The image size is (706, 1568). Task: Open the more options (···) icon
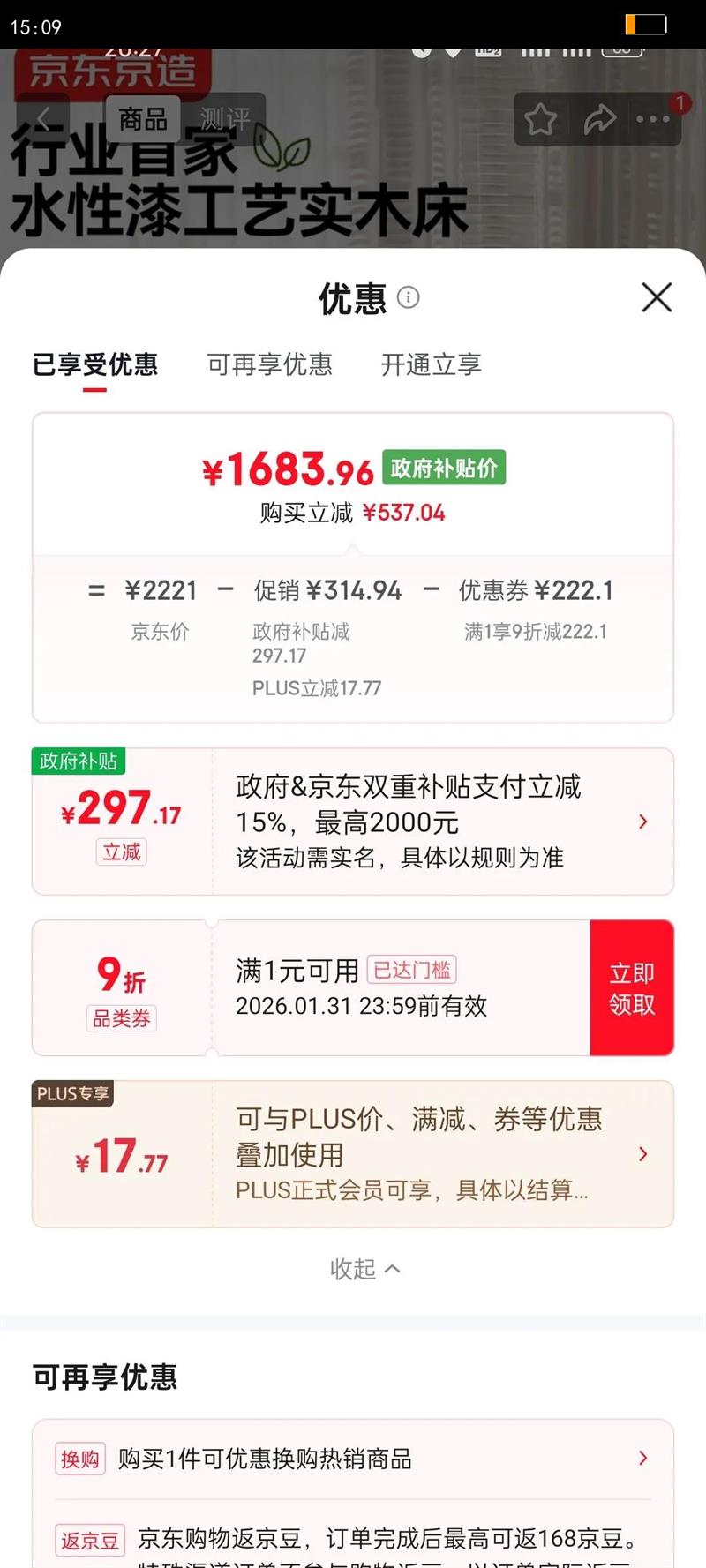pyautogui.click(x=651, y=120)
